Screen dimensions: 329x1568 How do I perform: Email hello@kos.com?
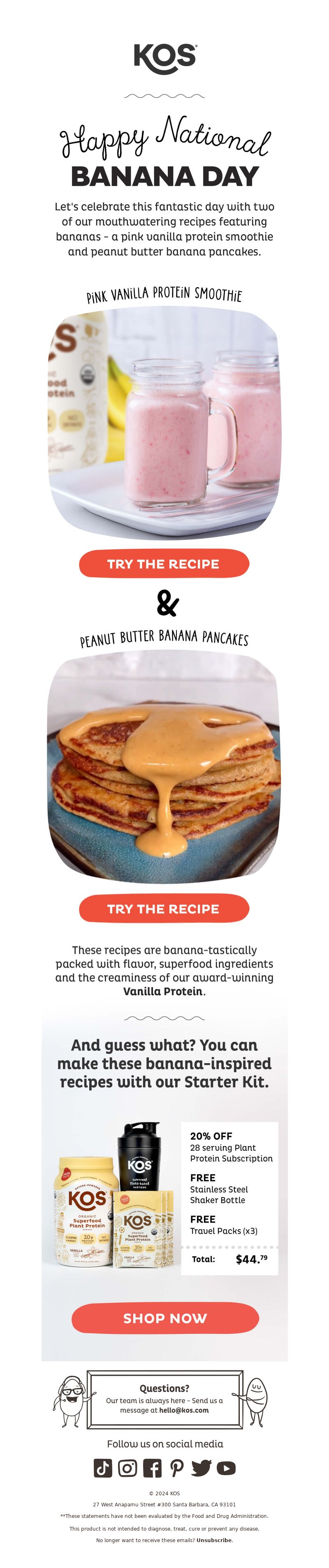pos(184,1410)
